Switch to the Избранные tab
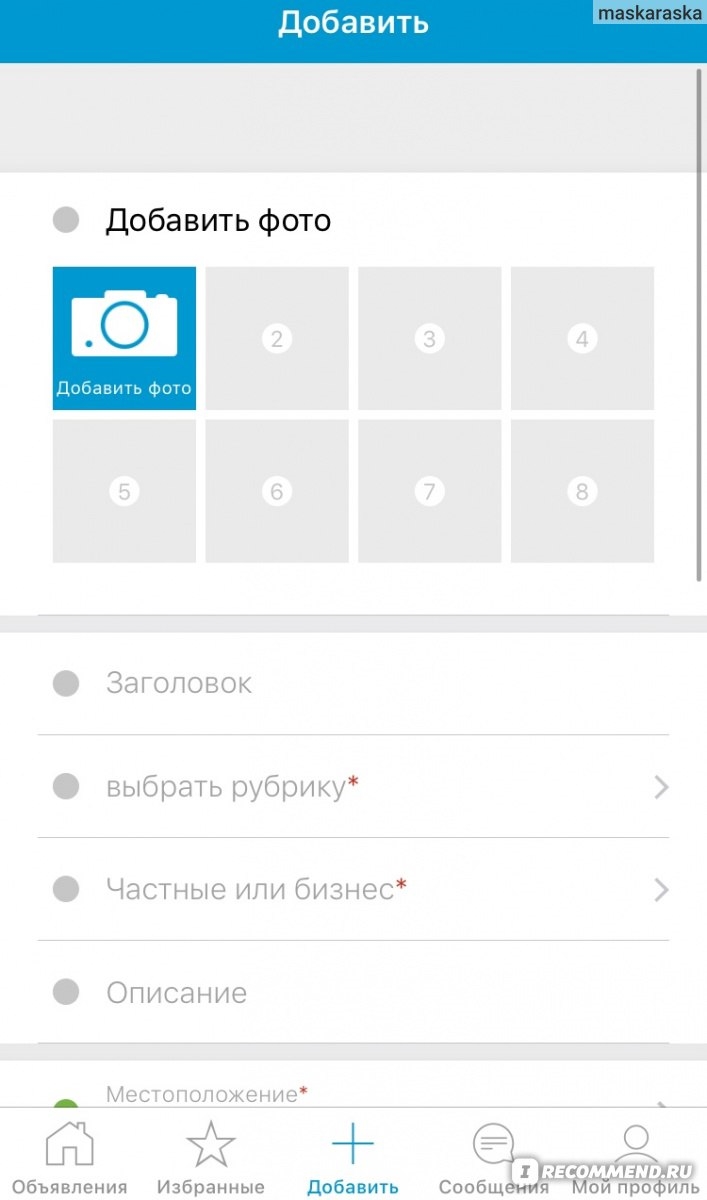 click(x=211, y=1158)
